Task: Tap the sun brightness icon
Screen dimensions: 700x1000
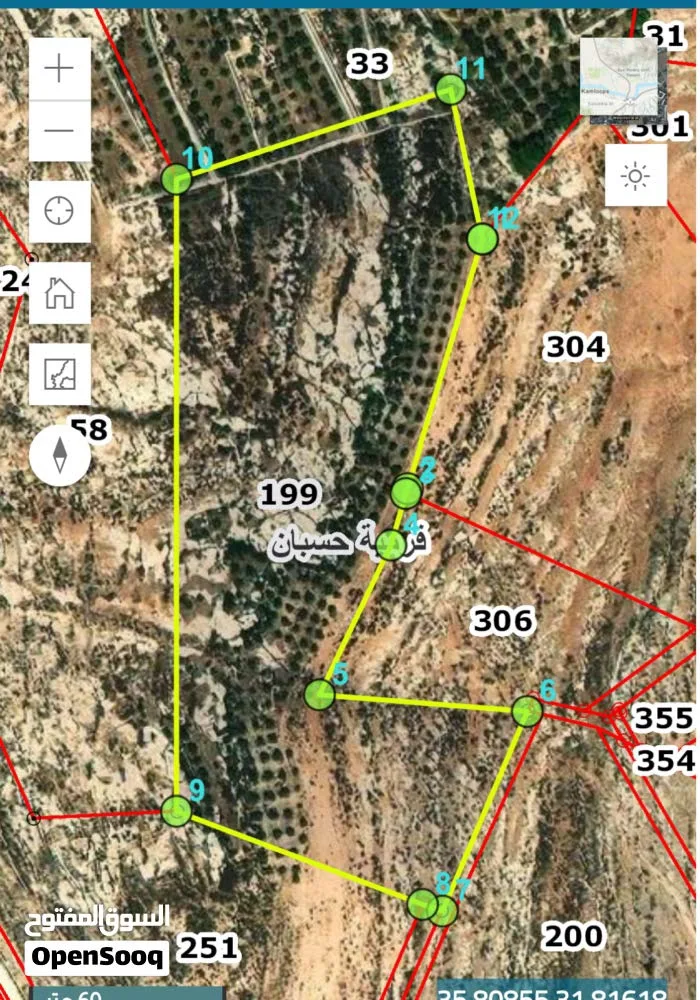Action: [x=635, y=177]
